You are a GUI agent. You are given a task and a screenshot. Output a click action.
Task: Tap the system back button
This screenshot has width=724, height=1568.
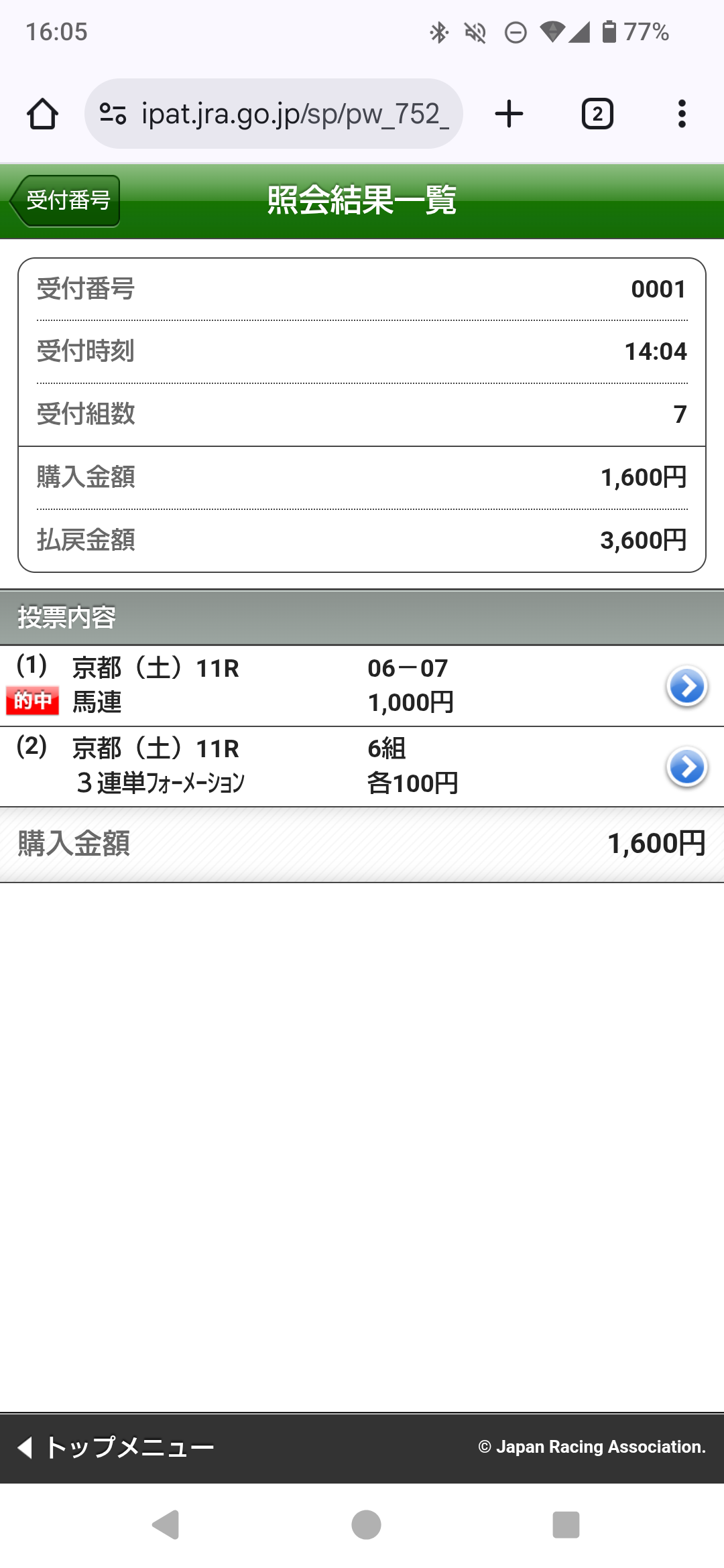click(166, 1525)
